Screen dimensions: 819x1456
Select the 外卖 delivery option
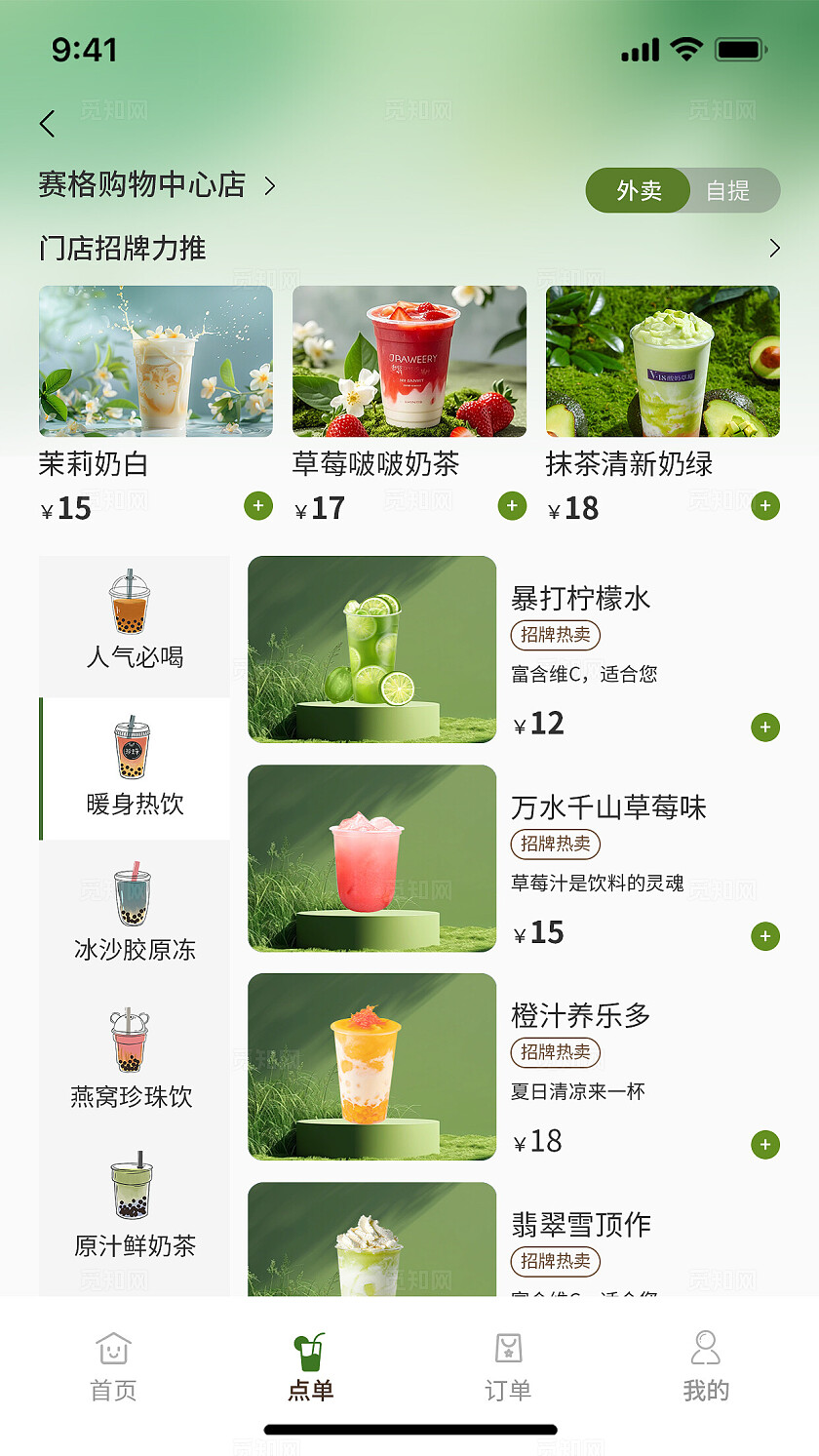point(637,190)
